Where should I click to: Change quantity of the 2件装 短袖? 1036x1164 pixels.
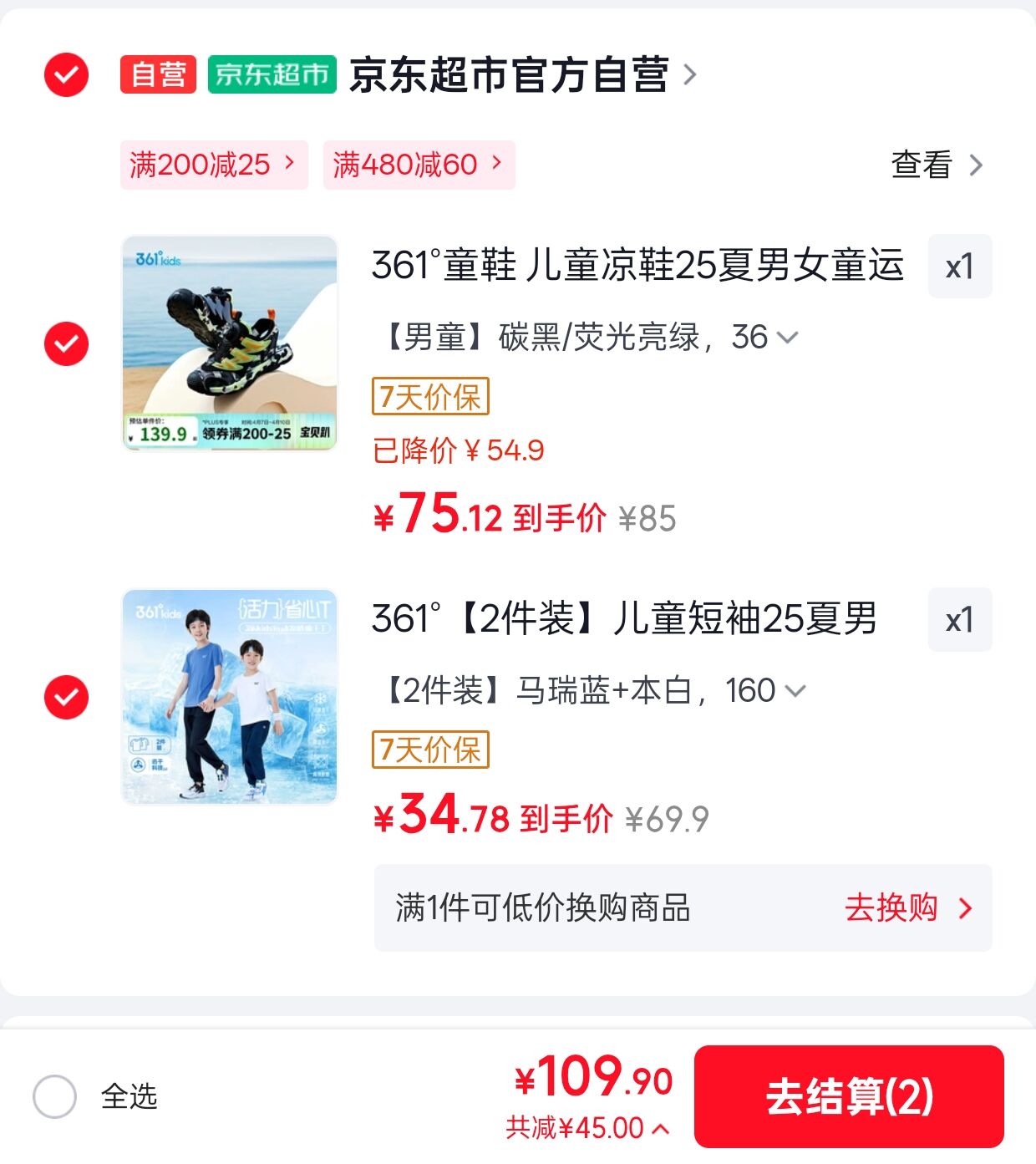[x=959, y=620]
